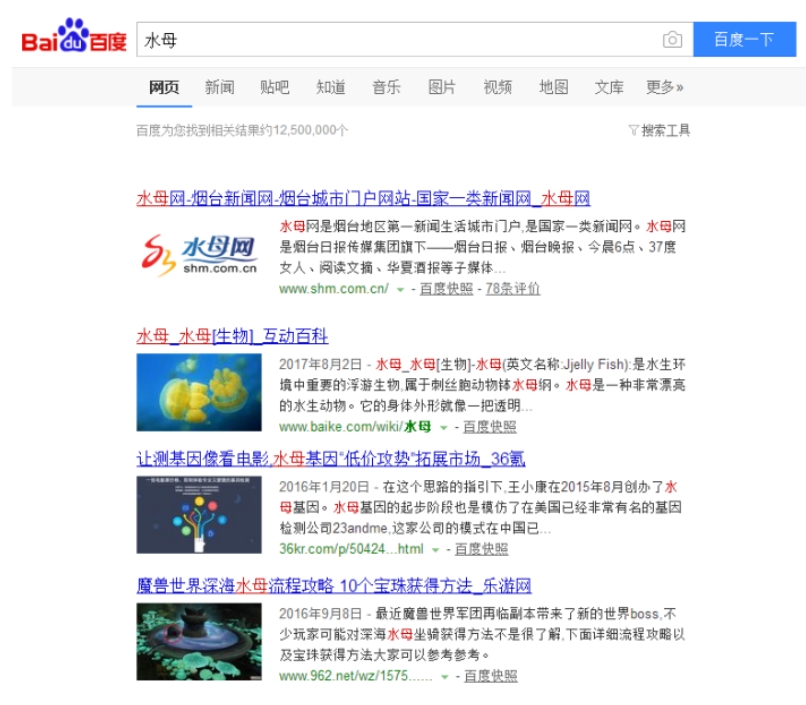Switch to the 视频 tab
Image resolution: width=806 pixels, height=705 pixels.
click(497, 87)
